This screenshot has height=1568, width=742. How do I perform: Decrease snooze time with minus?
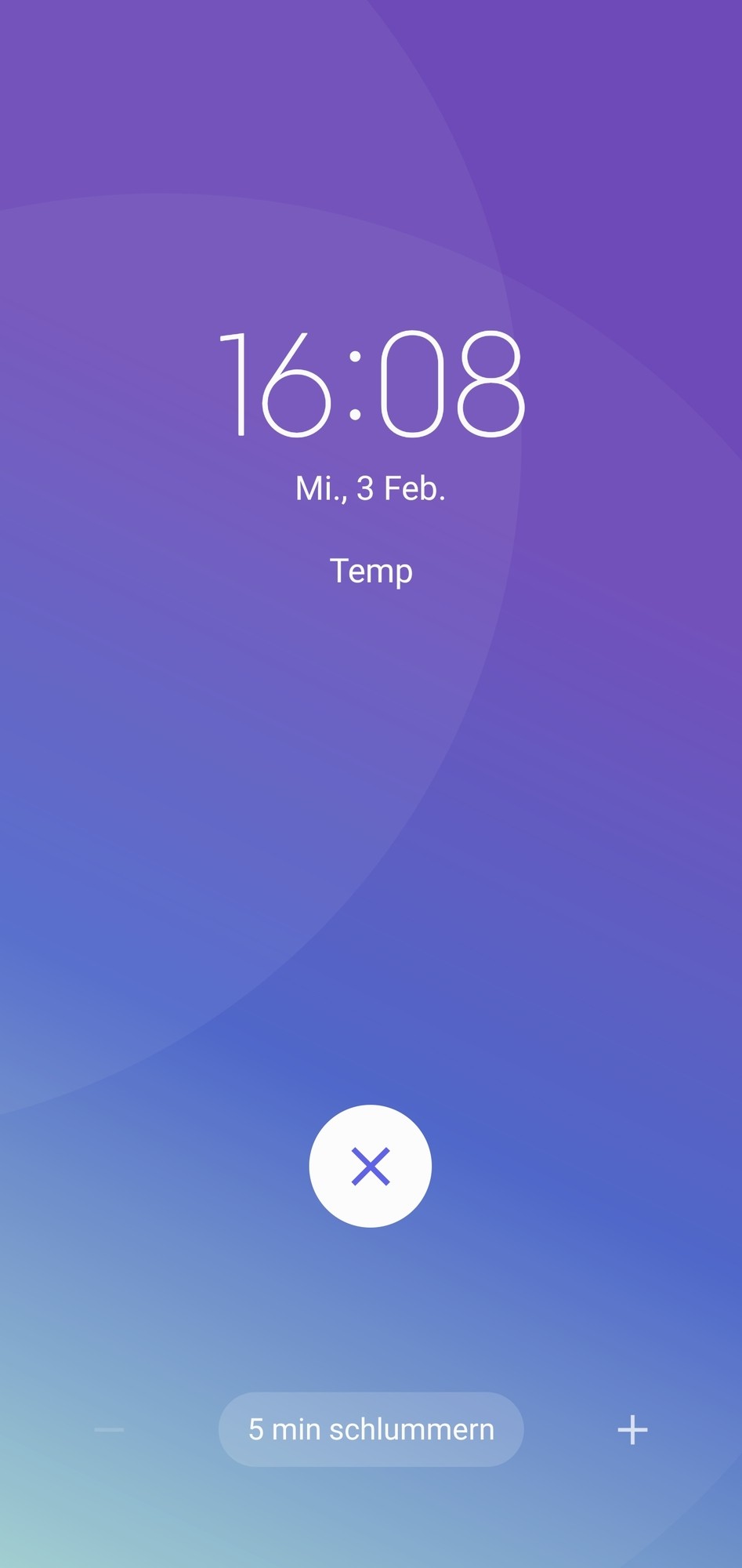(109, 1430)
